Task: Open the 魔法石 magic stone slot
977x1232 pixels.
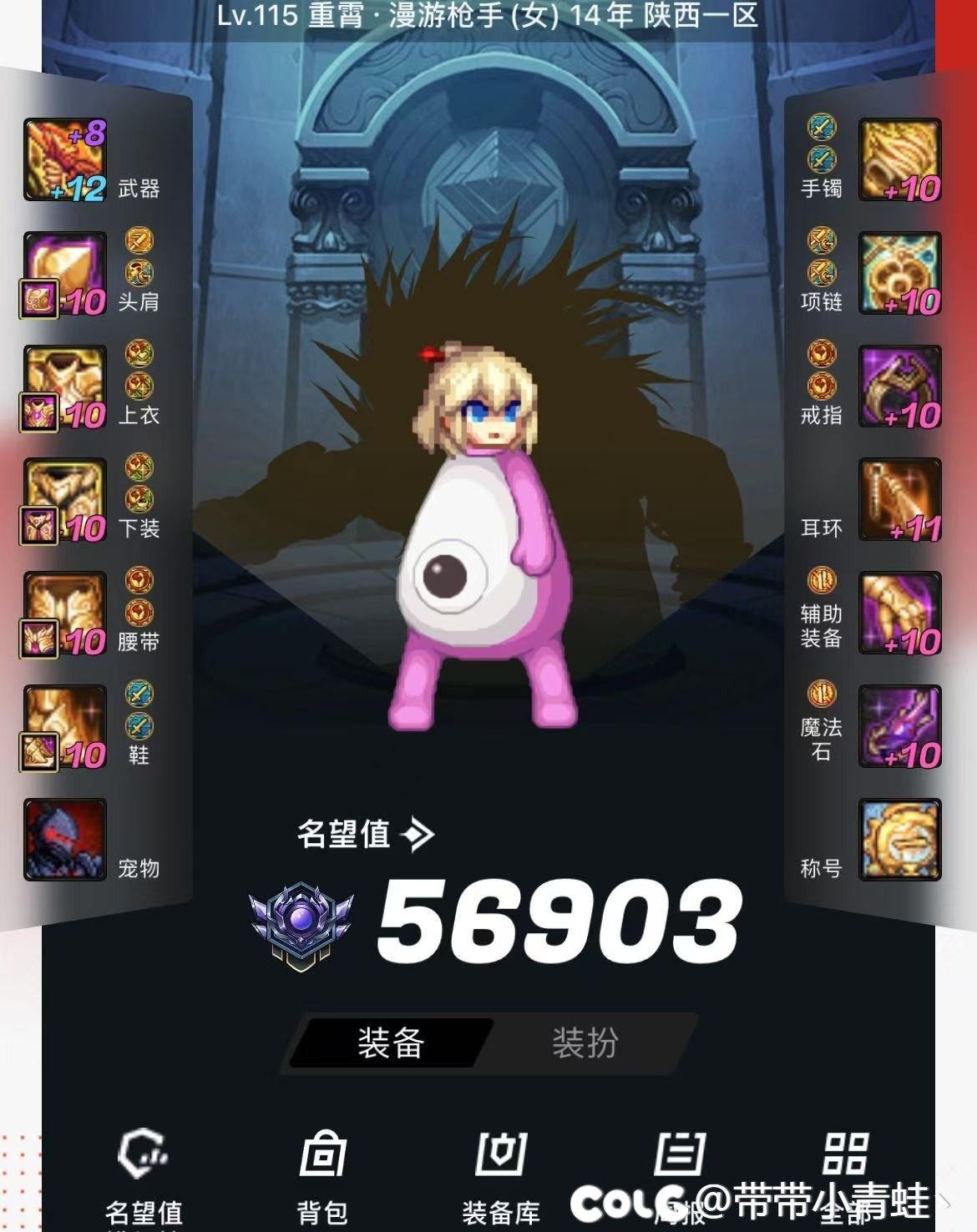Action: (900, 727)
